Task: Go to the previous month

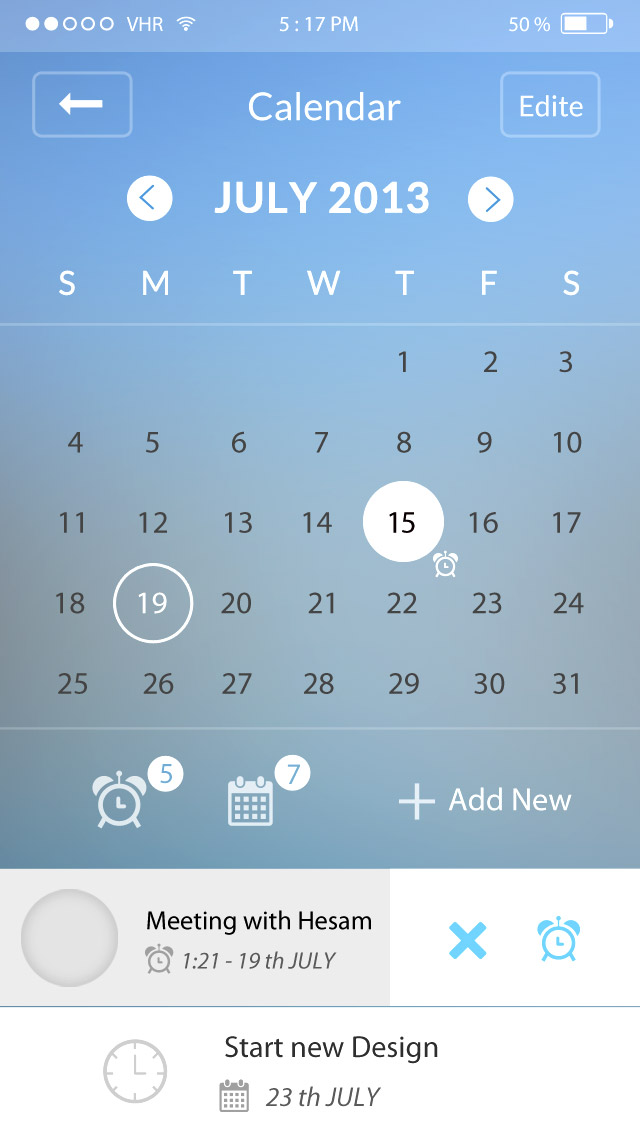Action: [x=150, y=199]
